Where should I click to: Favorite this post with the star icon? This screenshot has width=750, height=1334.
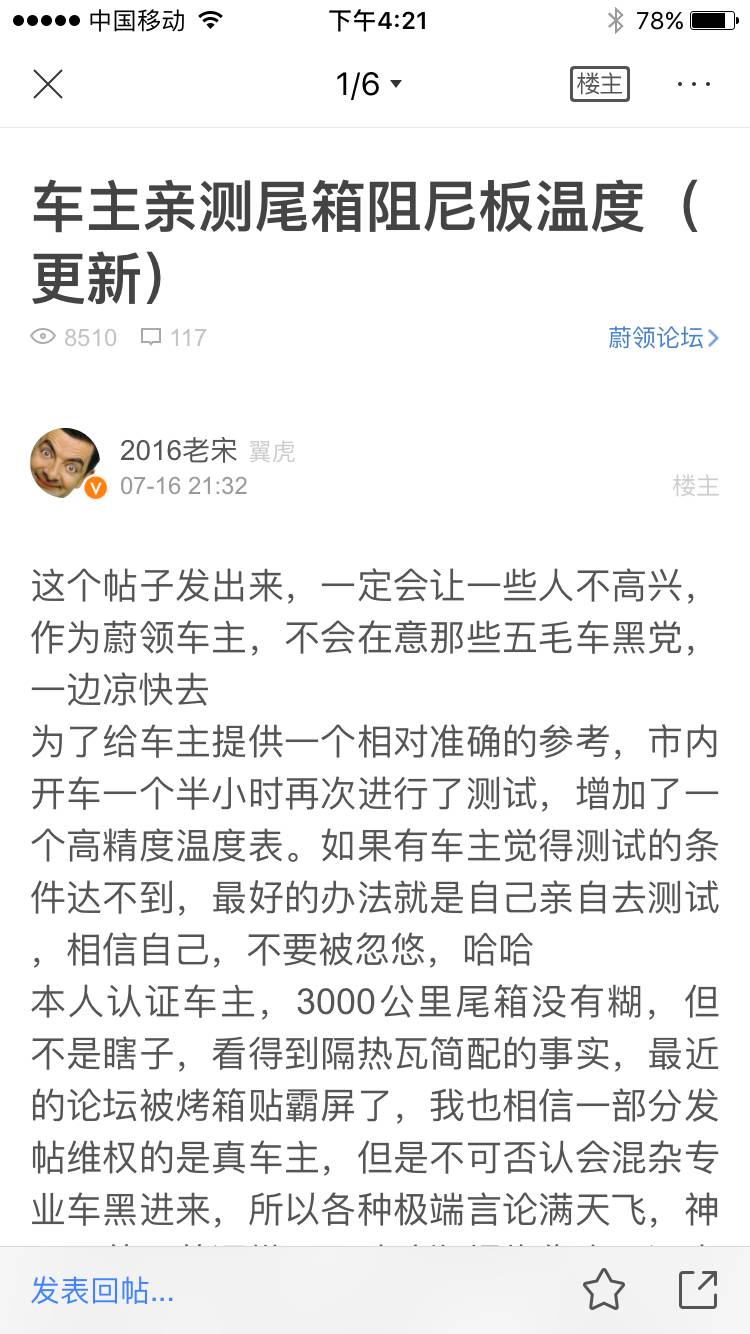pyautogui.click(x=603, y=1290)
